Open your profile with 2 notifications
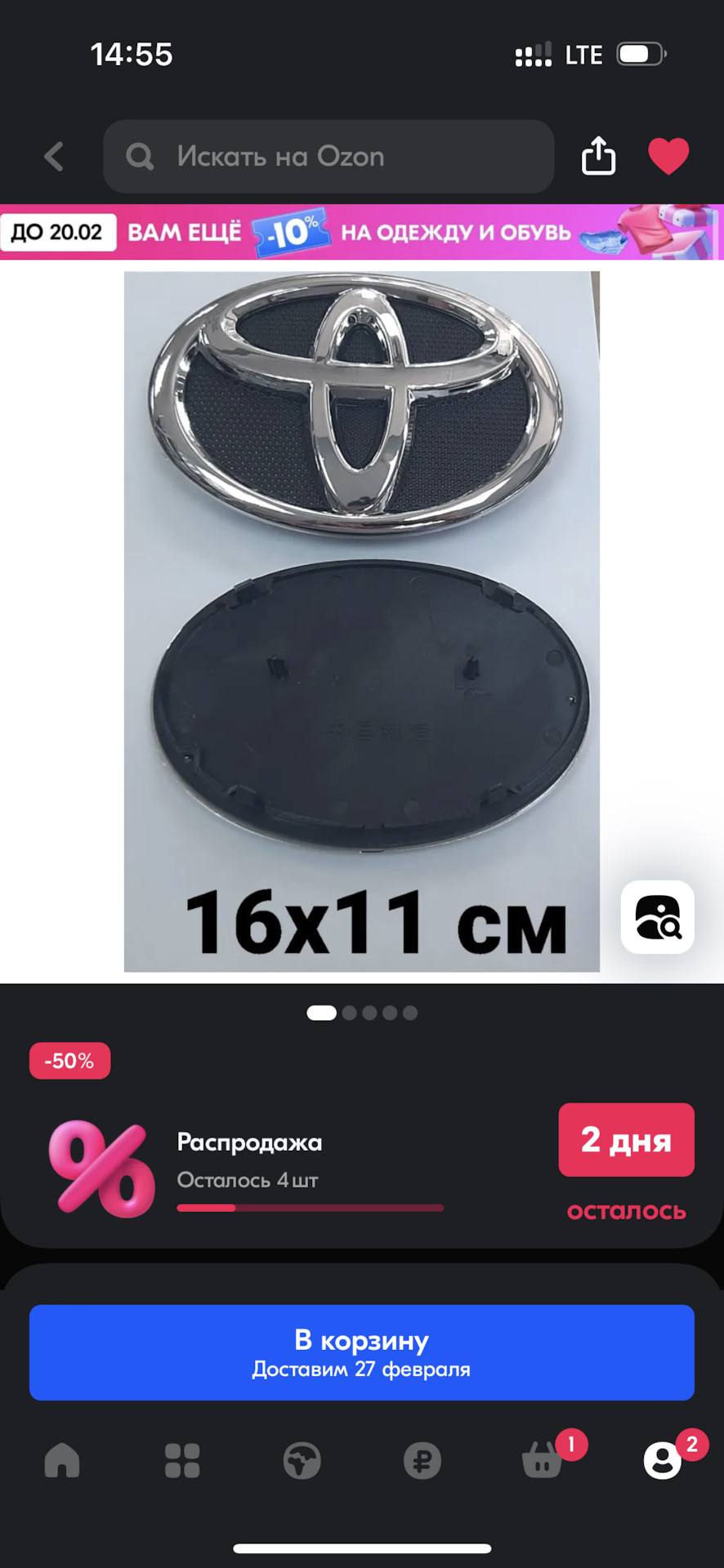Viewport: 724px width, 1568px height. 662,1461
